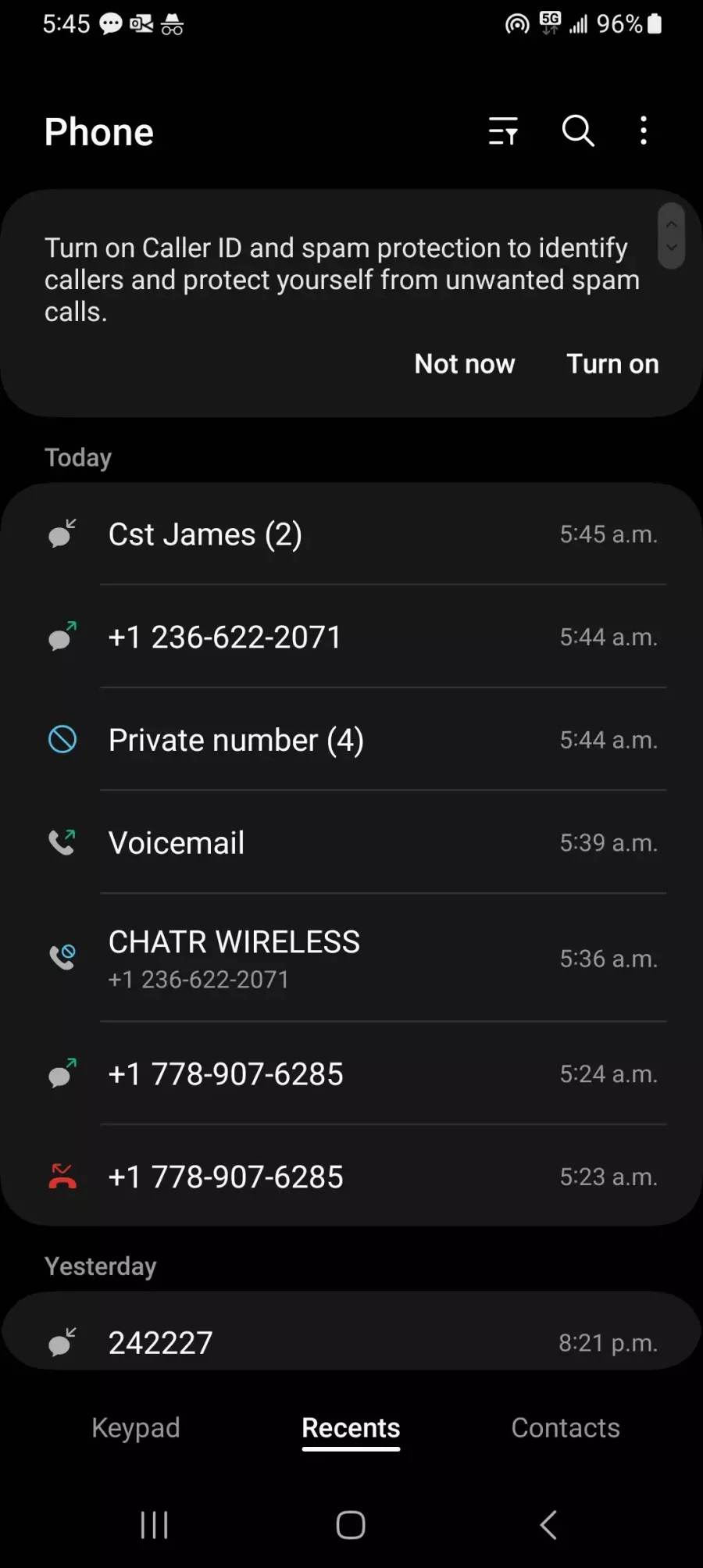Dismiss spam protection with Not now
703x1568 pixels.
465,364
